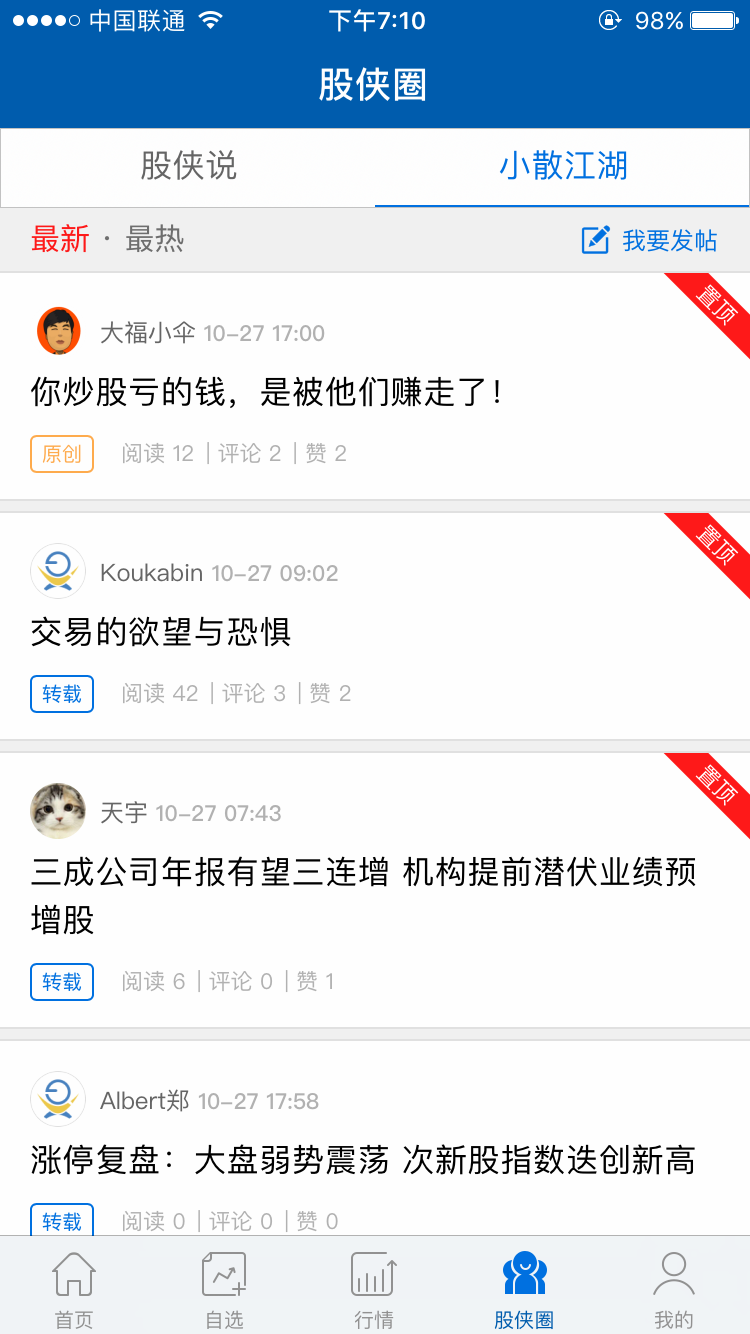The height and width of the screenshot is (1334, 750).
Task: Sort posts by 最热
Action: click(155, 240)
